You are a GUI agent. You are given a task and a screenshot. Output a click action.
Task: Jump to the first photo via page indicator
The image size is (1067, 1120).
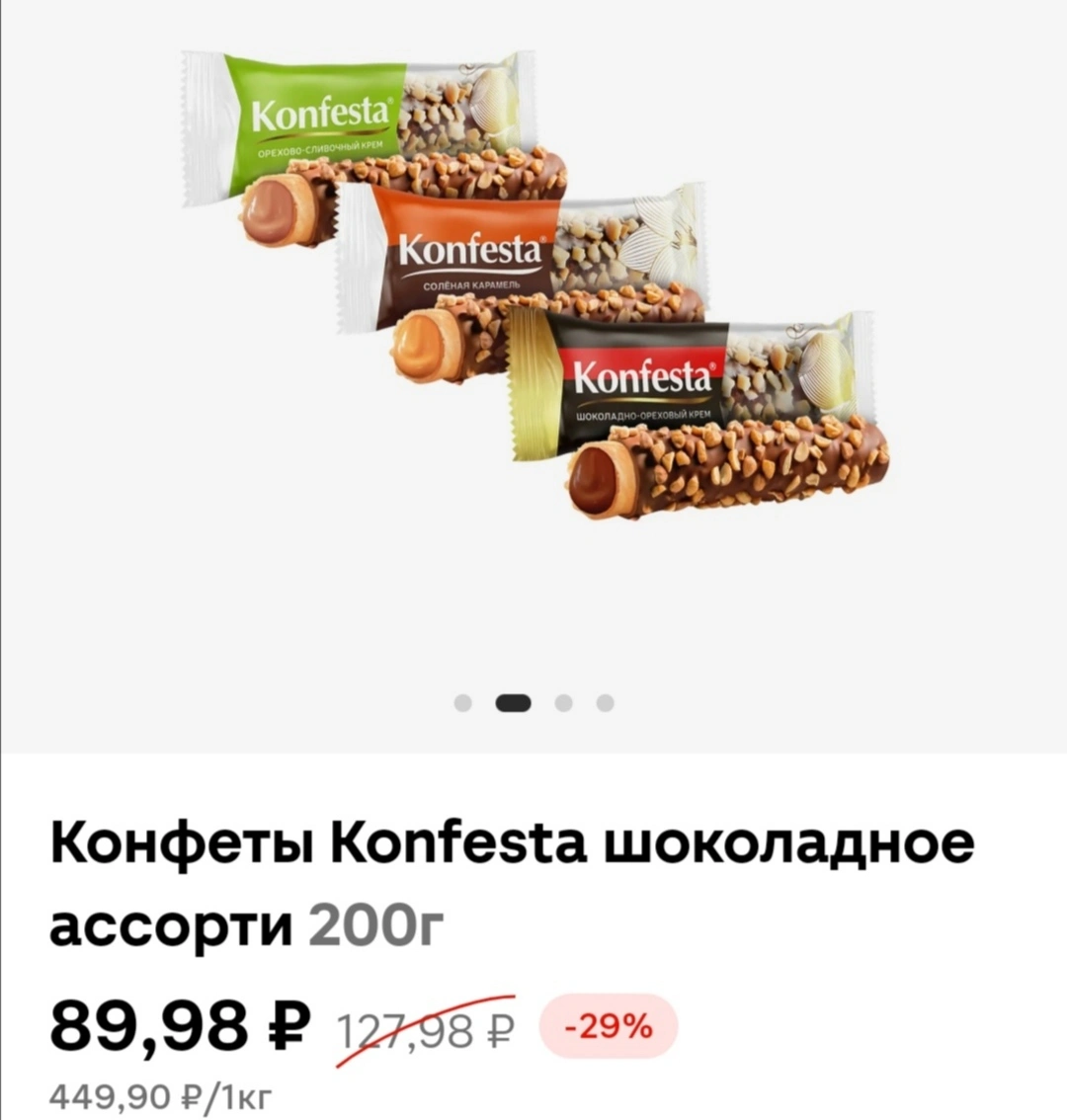click(x=463, y=703)
